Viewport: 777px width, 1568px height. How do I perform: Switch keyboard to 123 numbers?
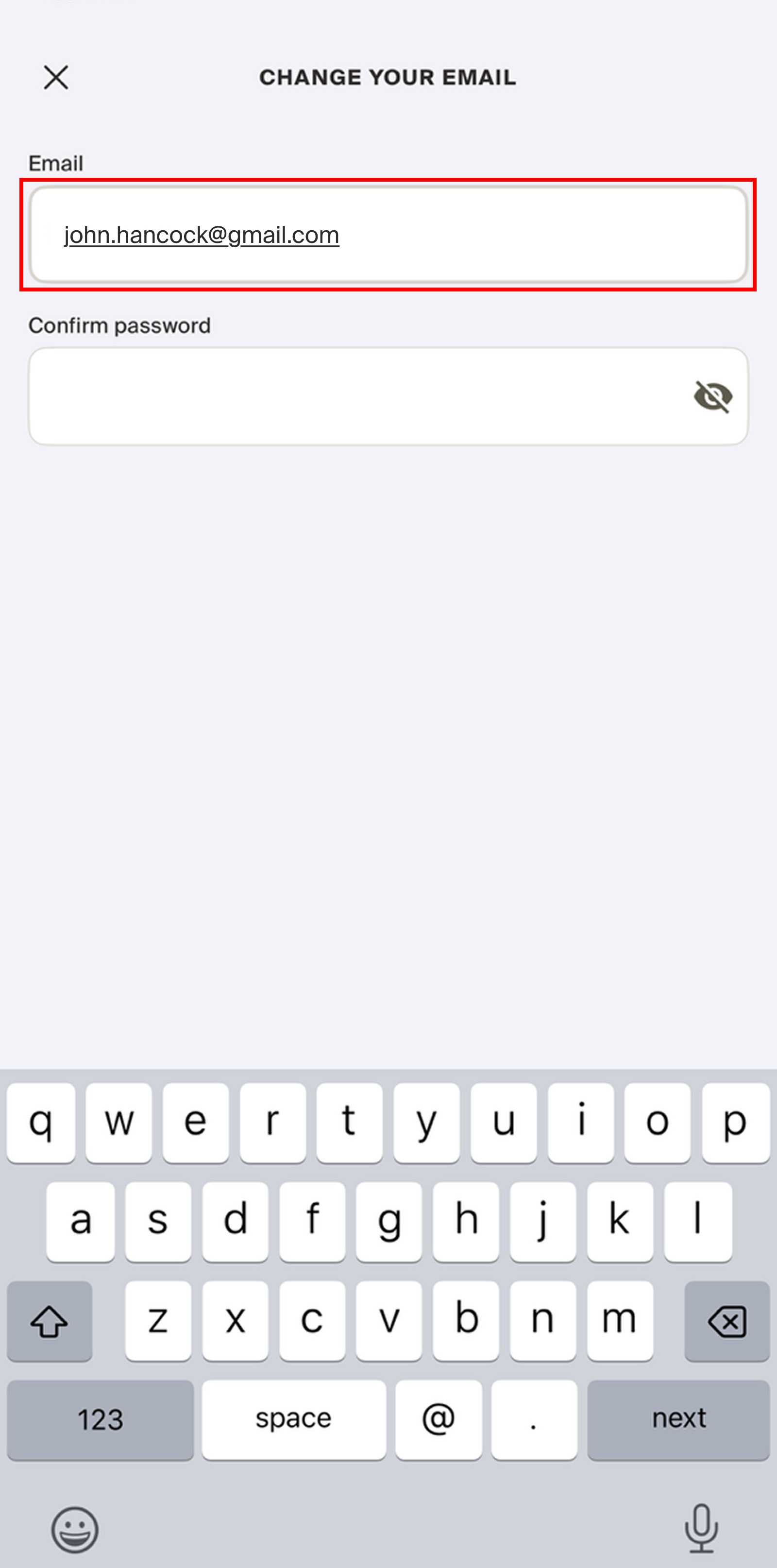[x=101, y=1419]
